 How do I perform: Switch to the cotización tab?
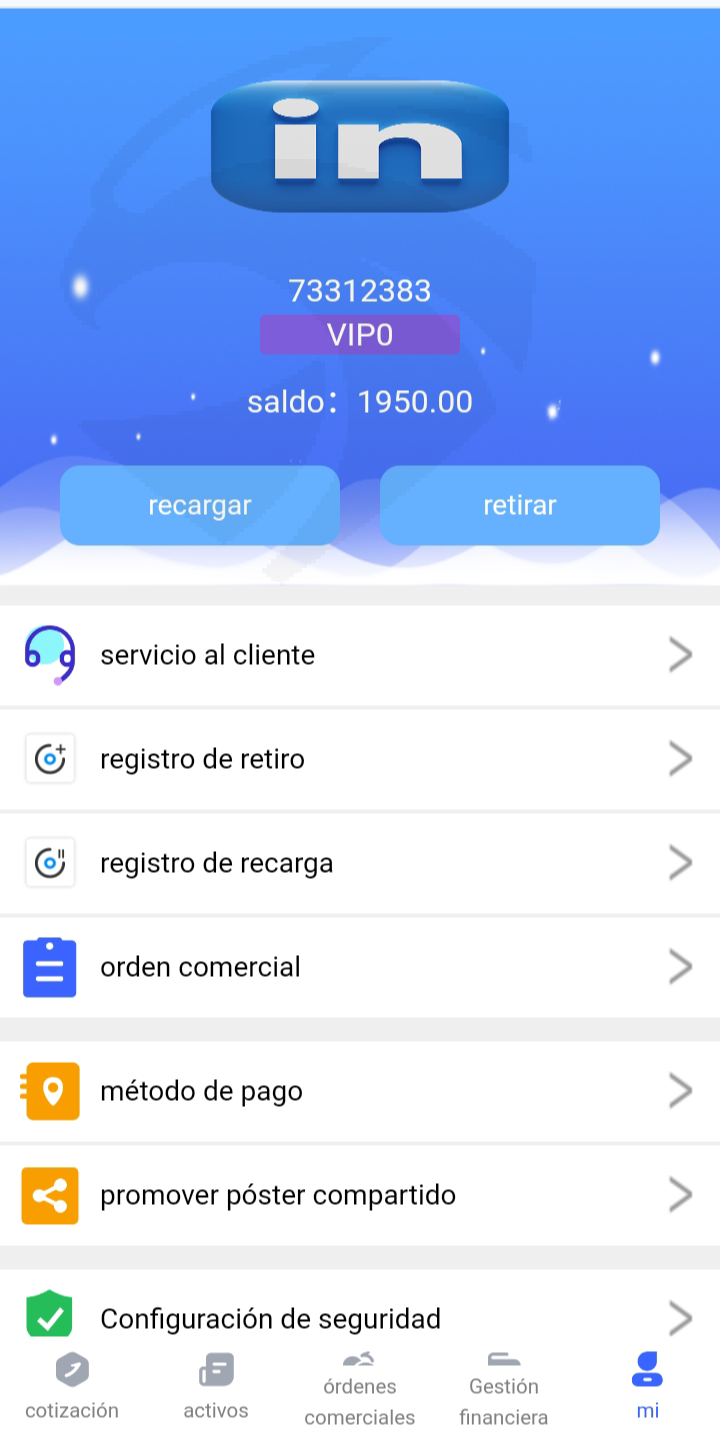point(72,1387)
